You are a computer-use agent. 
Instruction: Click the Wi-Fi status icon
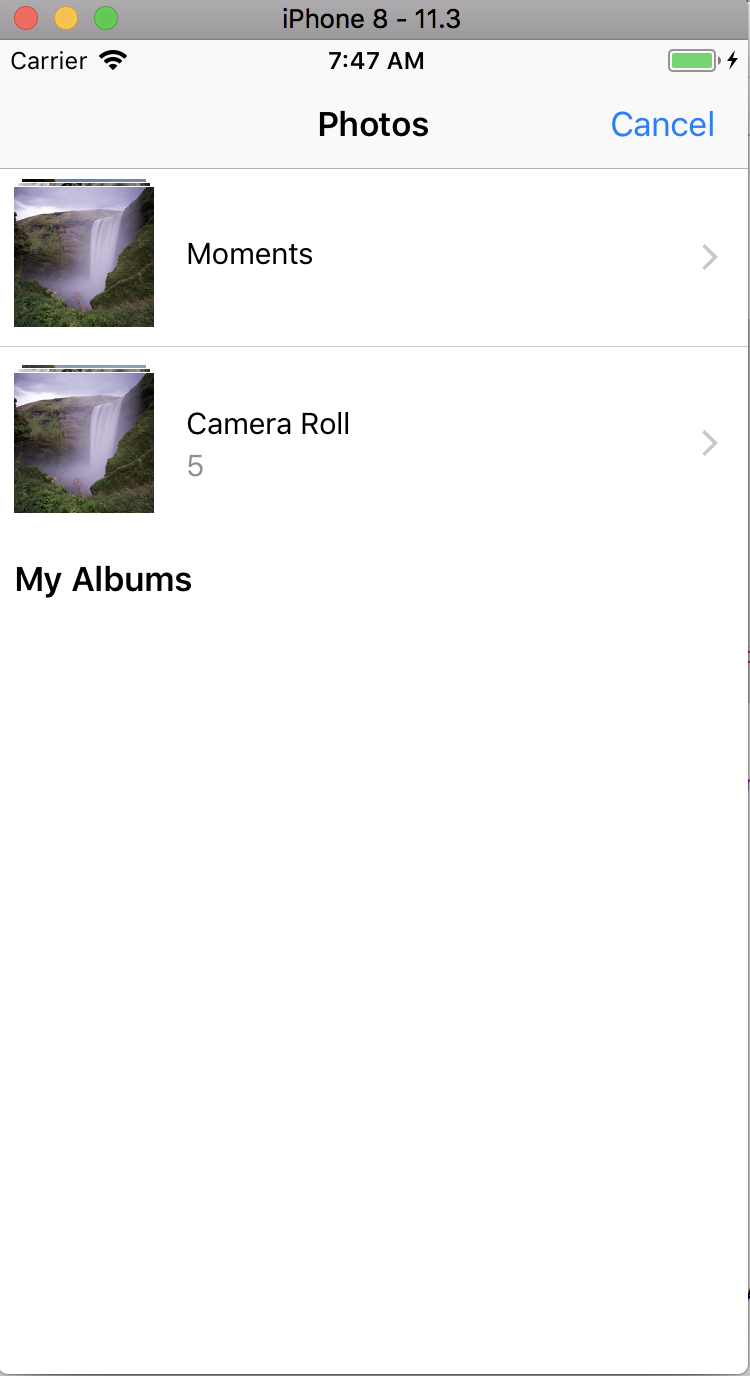tap(112, 59)
